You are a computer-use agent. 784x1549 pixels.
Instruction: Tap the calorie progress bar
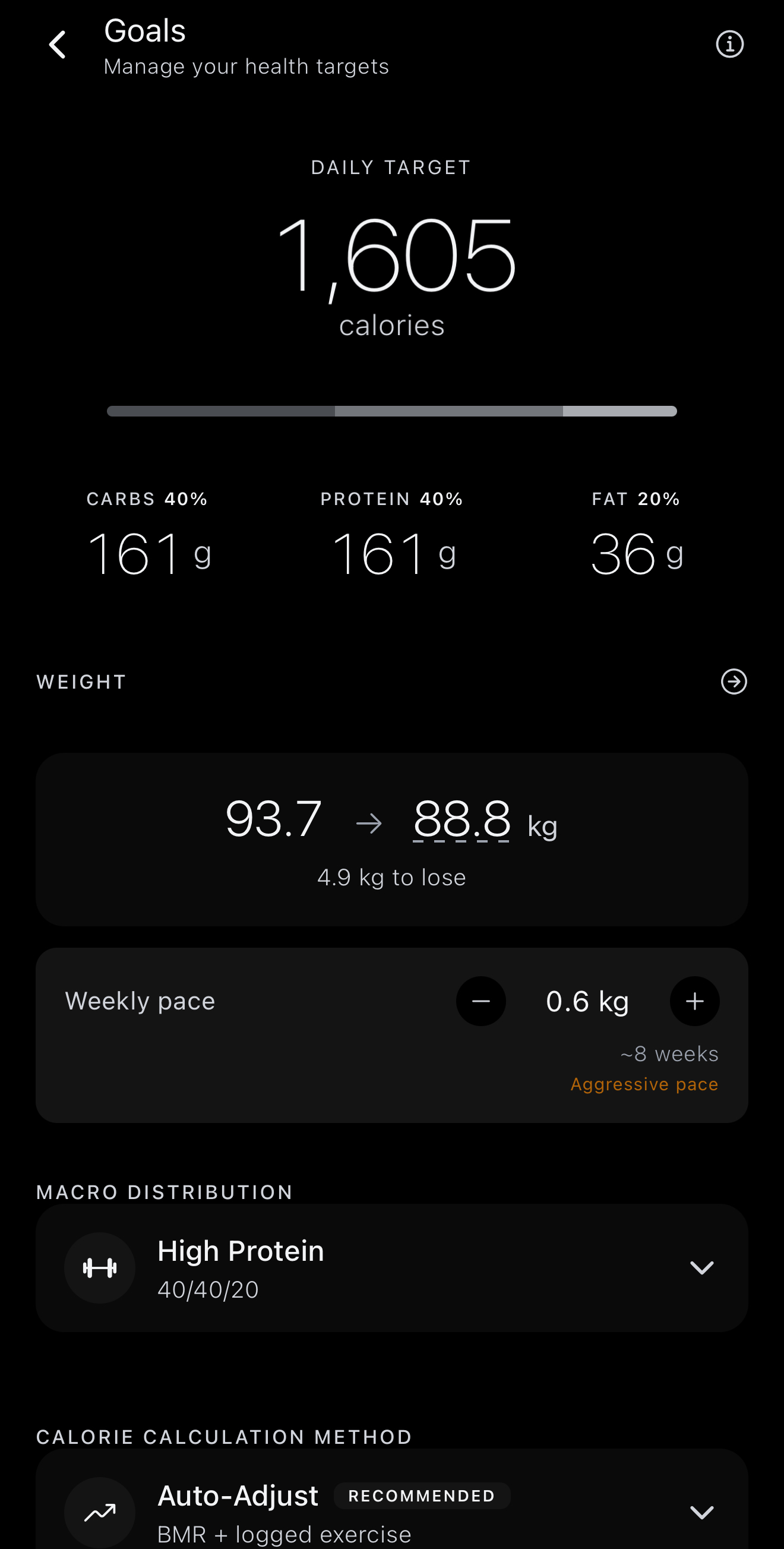(x=392, y=411)
